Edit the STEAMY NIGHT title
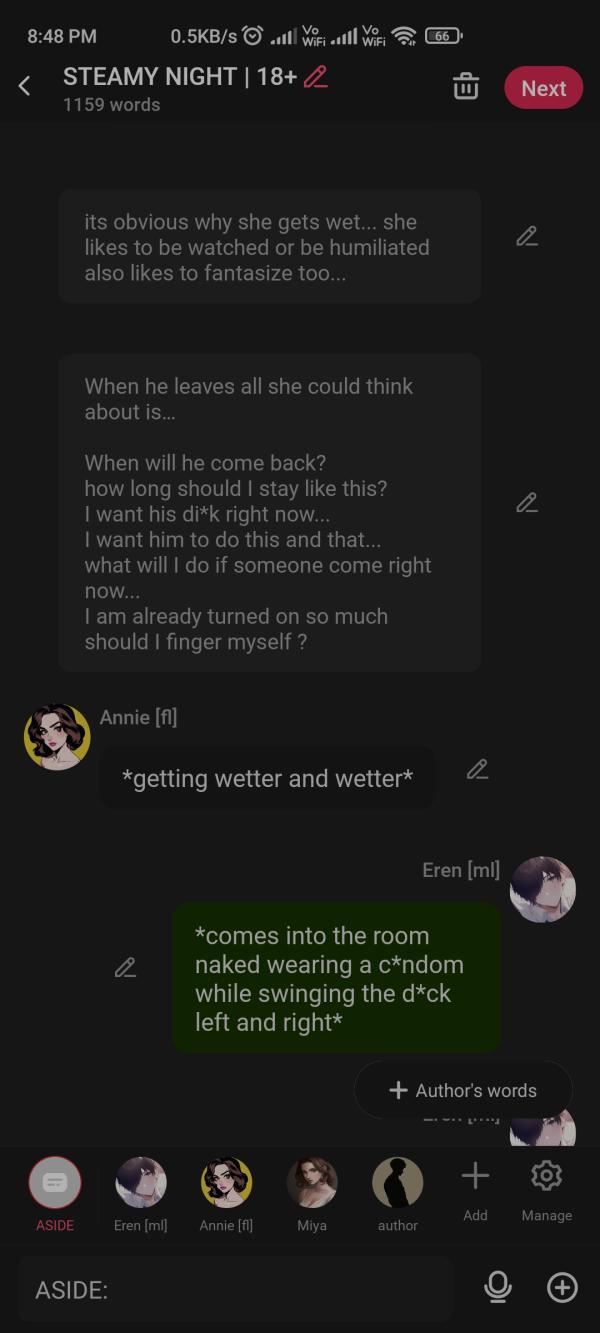 [x=316, y=77]
